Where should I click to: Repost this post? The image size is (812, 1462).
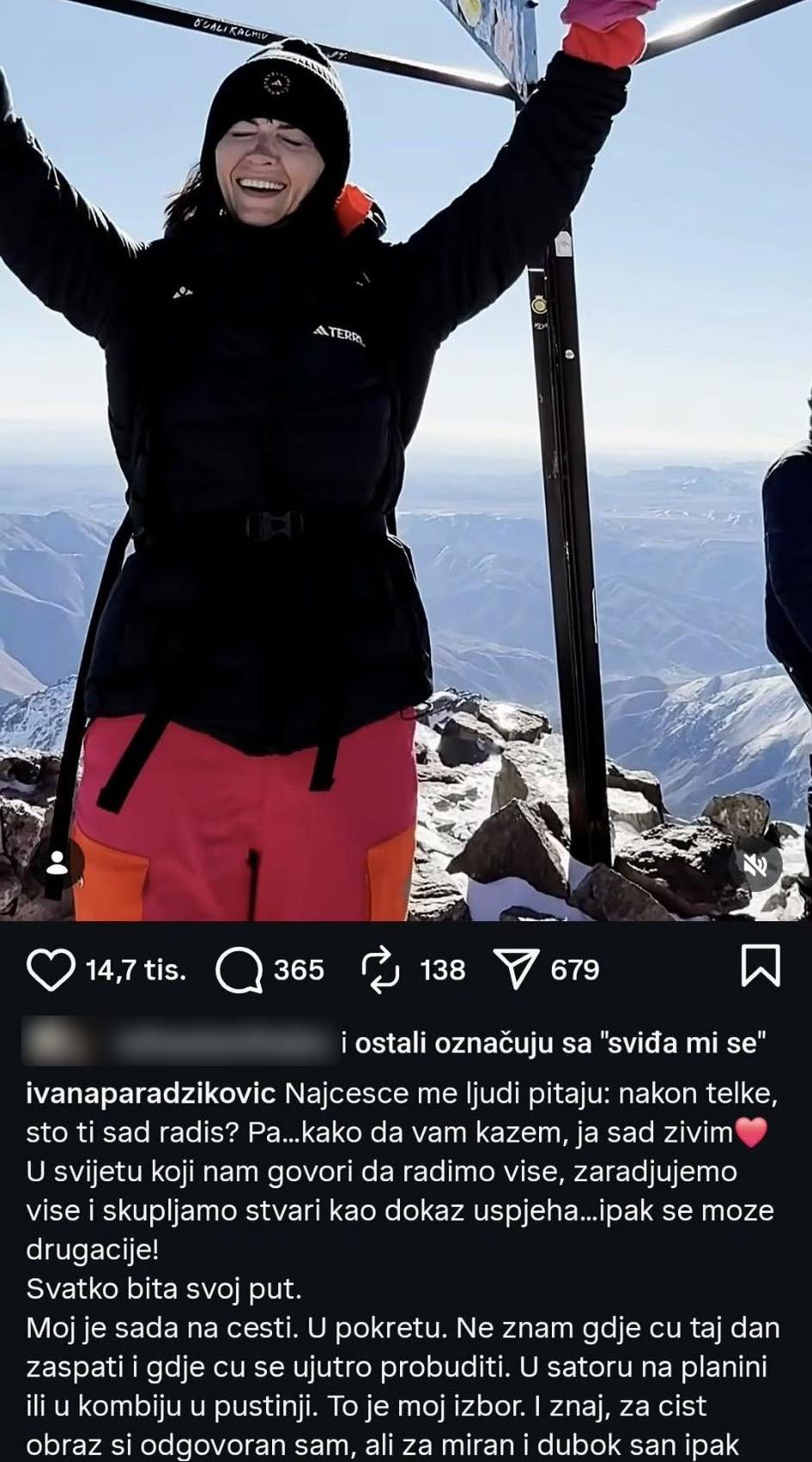(x=380, y=969)
